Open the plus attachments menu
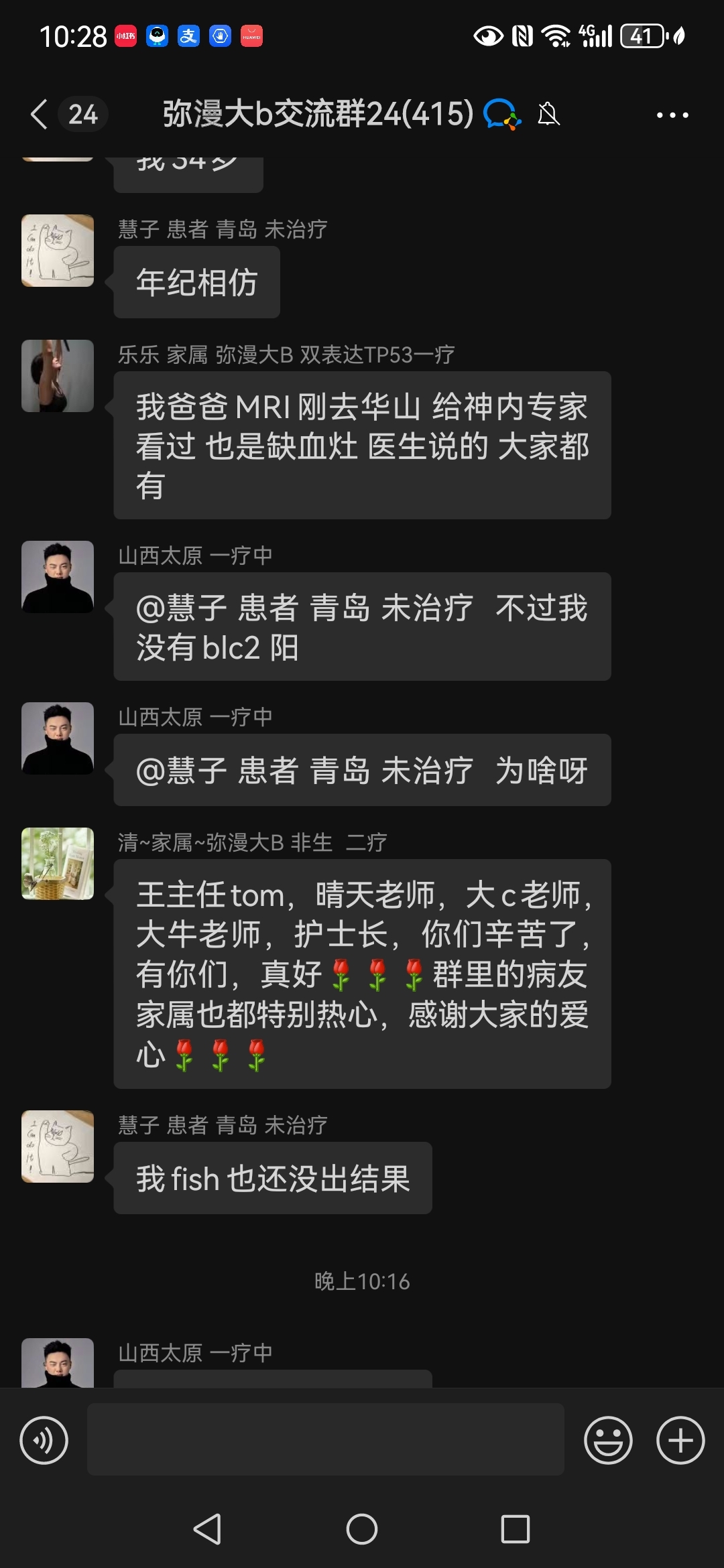This screenshot has height=1568, width=724. (x=680, y=1440)
